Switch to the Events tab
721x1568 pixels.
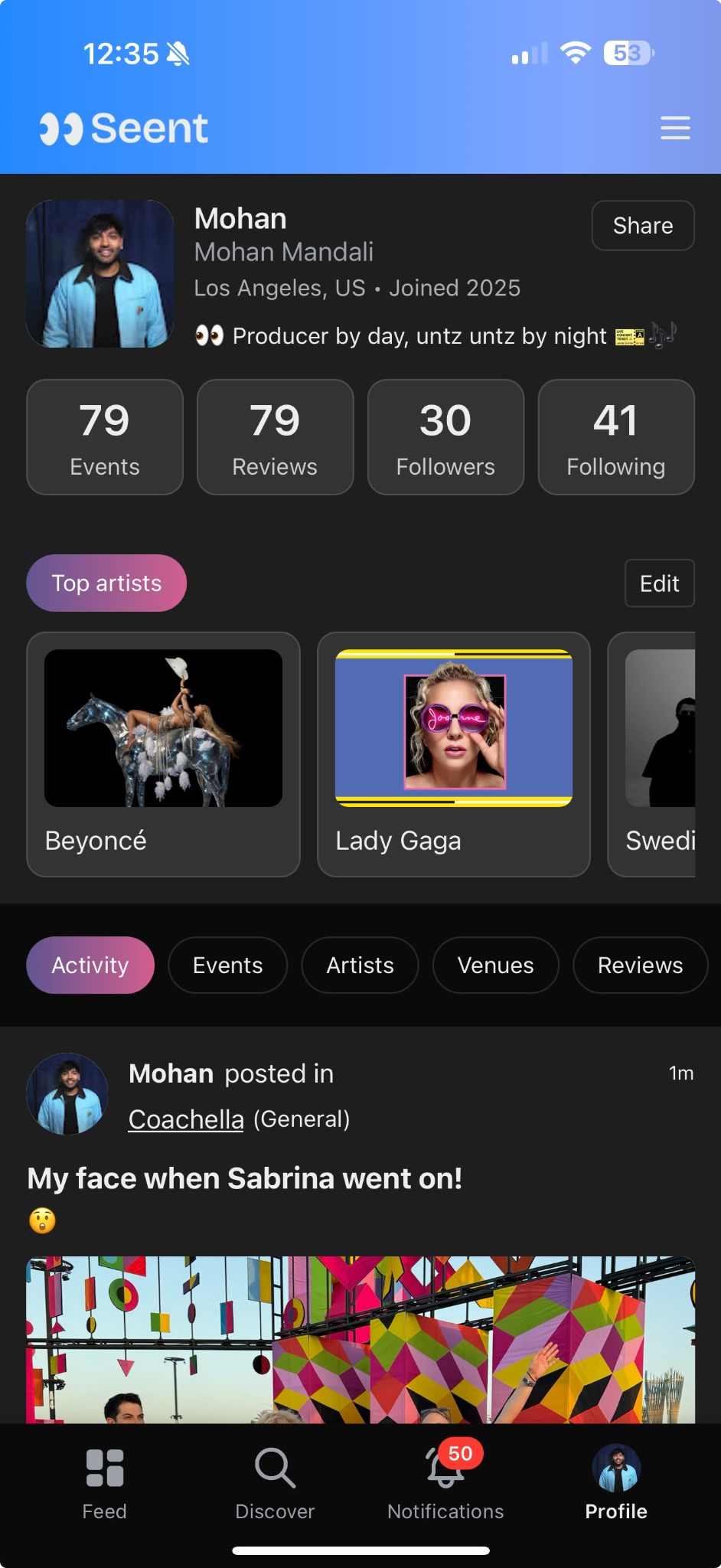point(227,965)
